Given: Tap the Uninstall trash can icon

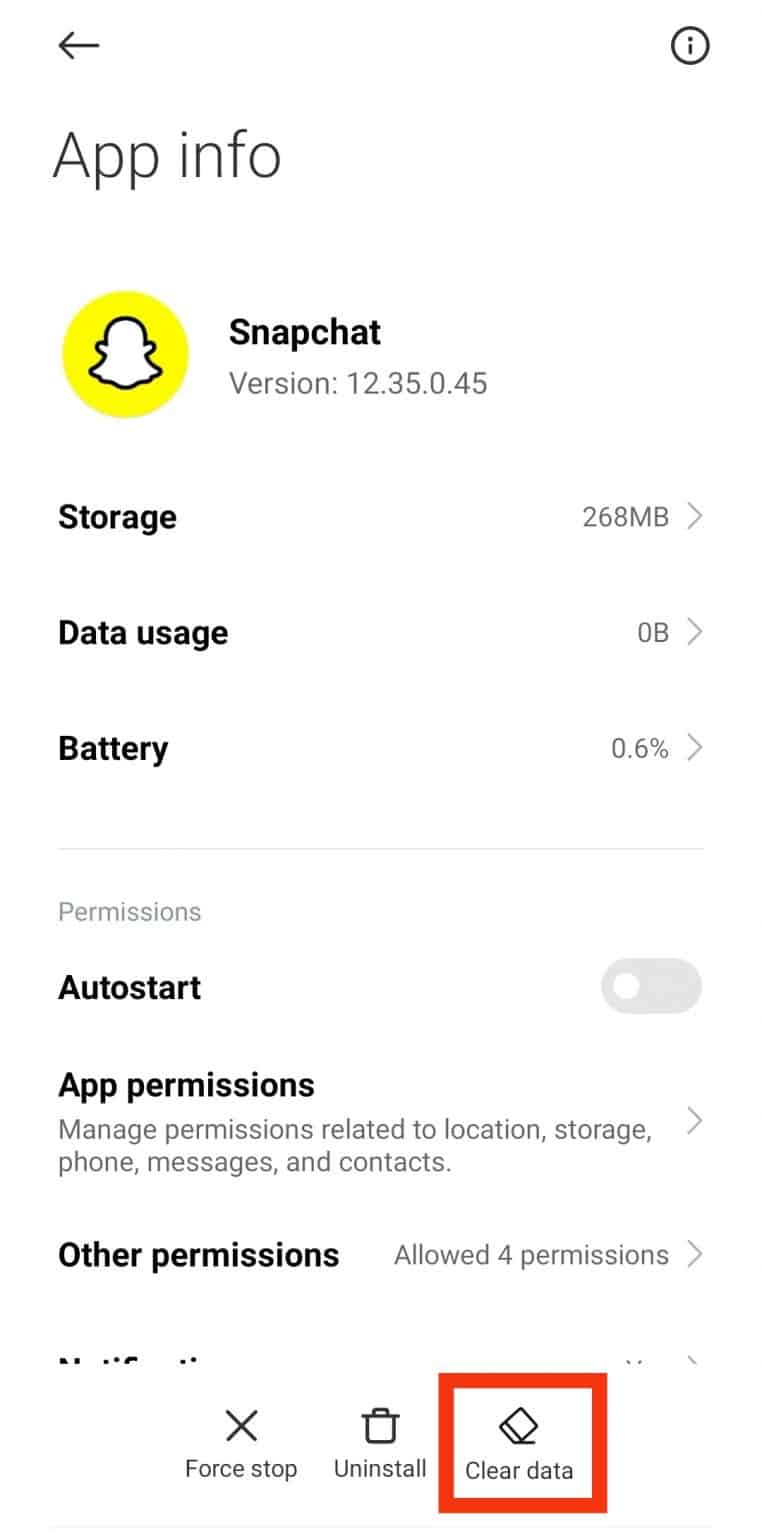Looking at the screenshot, I should pyautogui.click(x=379, y=1425).
